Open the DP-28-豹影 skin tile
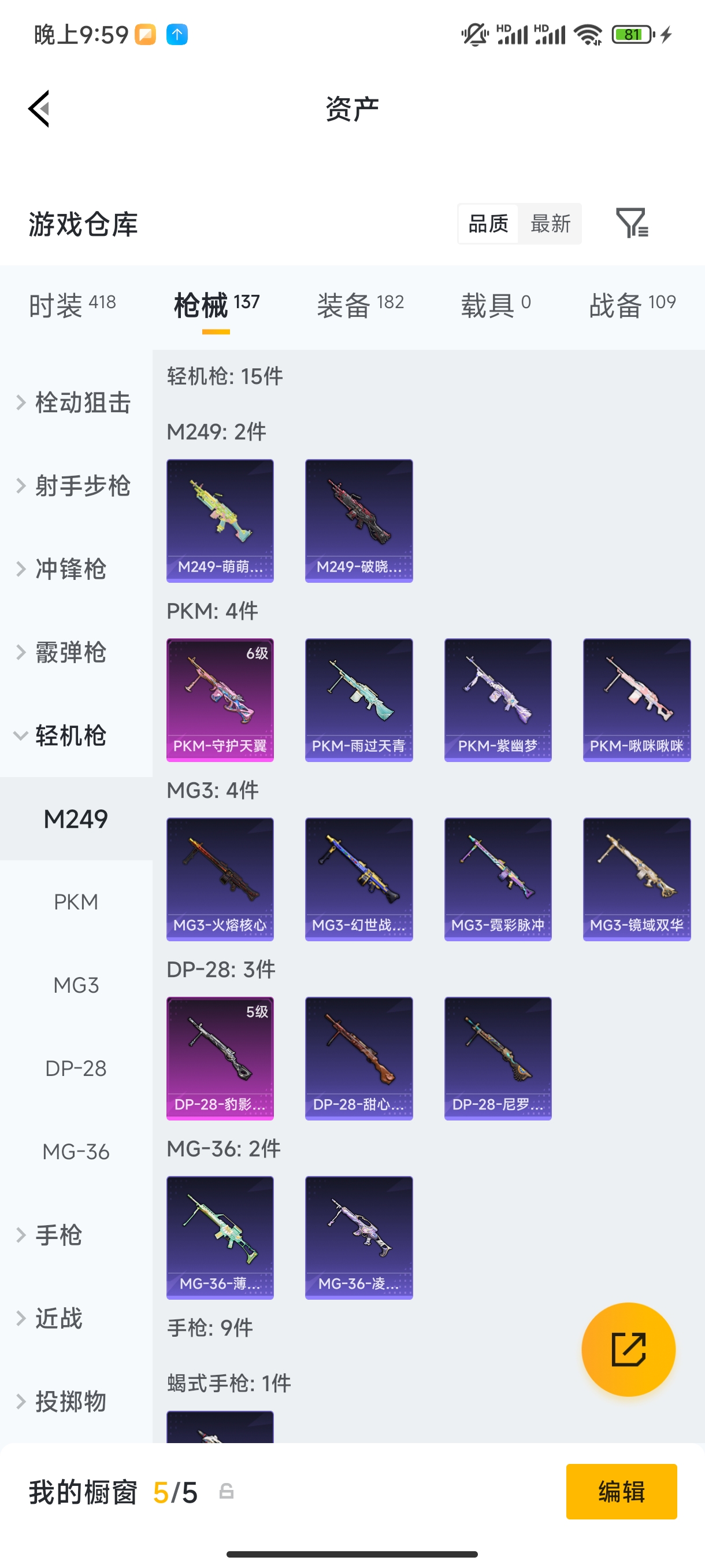Screen dimensions: 705x1568 [x=220, y=1058]
